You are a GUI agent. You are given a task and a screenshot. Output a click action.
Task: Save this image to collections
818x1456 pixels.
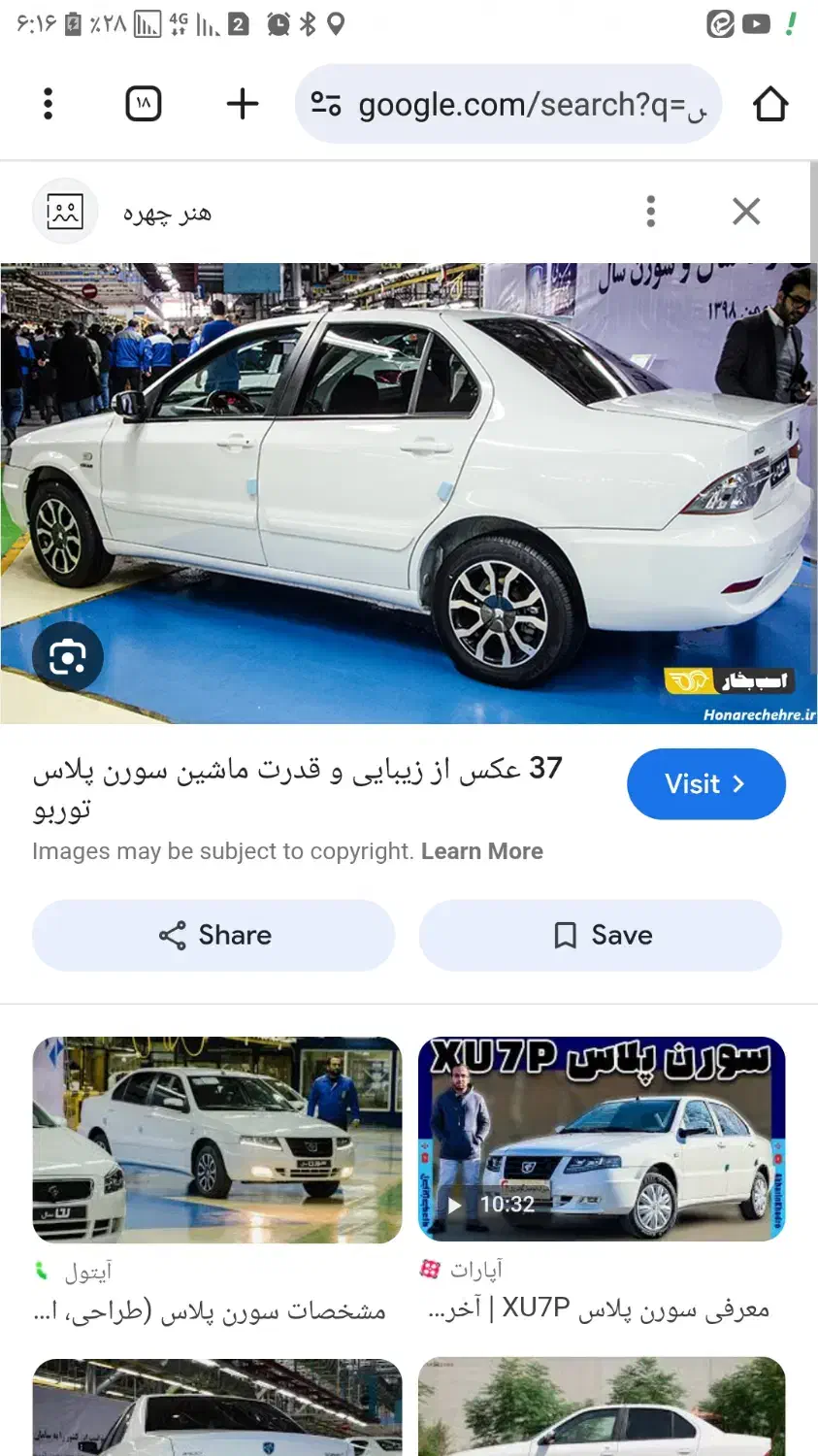click(601, 936)
